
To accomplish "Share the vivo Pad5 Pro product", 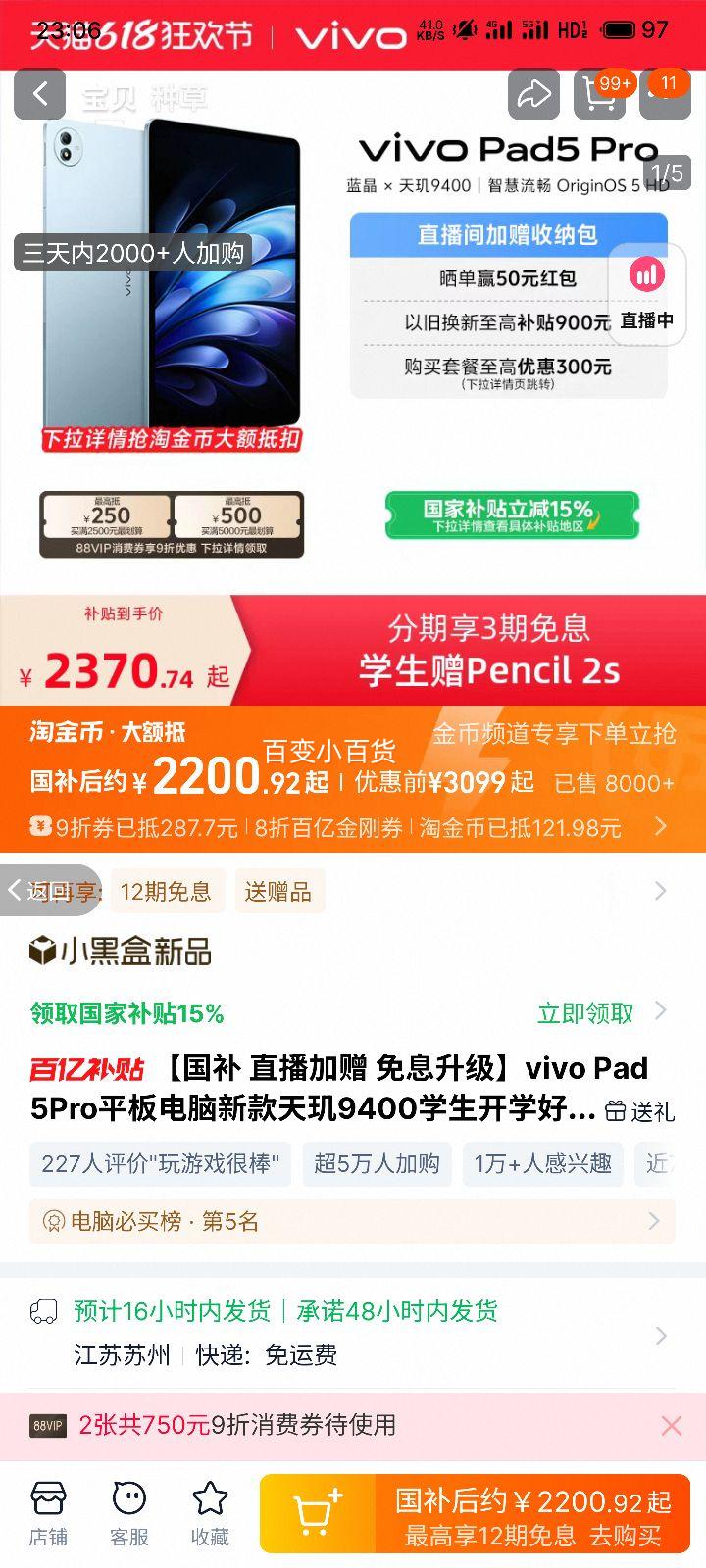I will pos(533,94).
